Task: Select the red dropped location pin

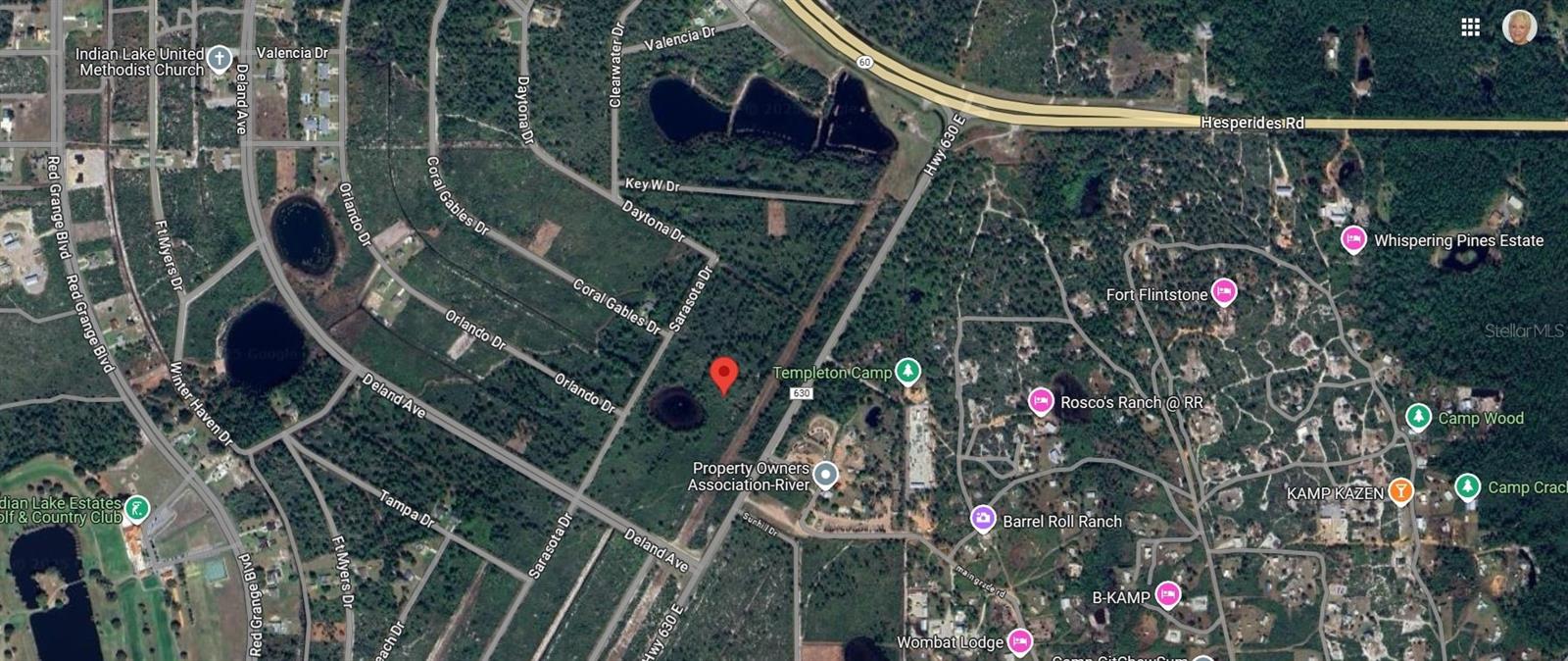Action: (x=723, y=375)
